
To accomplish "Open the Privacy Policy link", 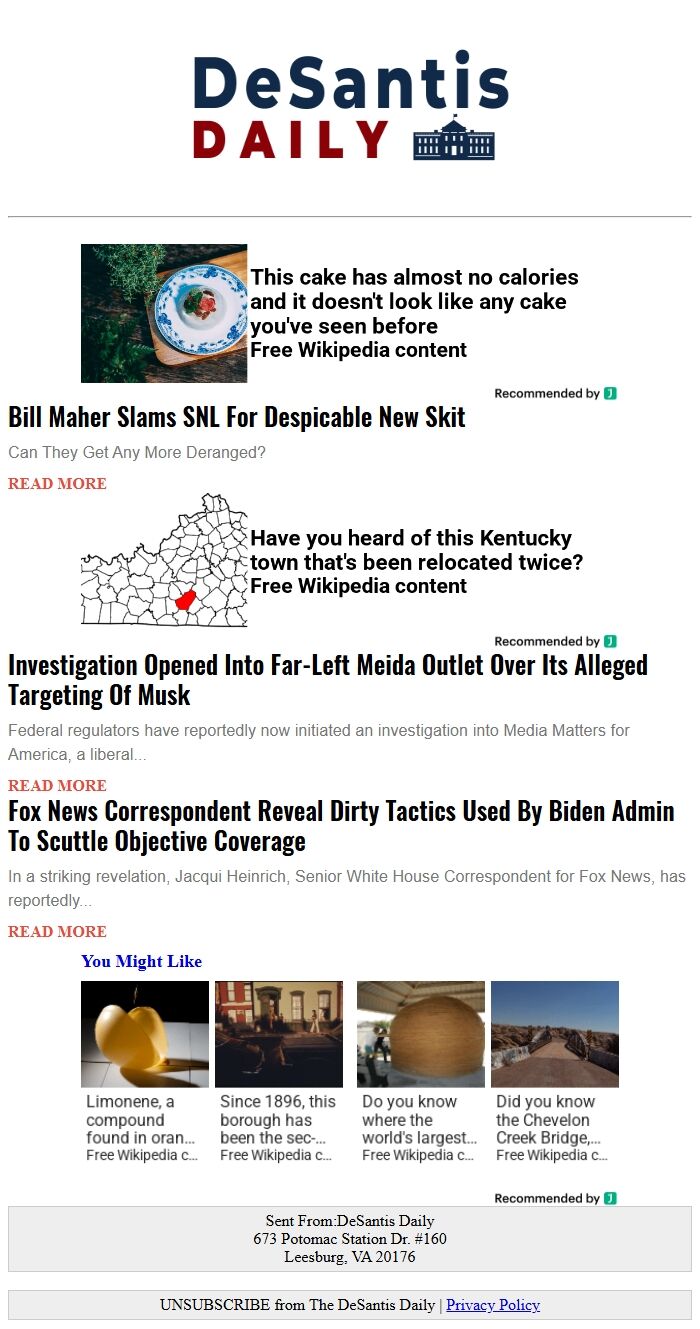I will pos(493,1305).
